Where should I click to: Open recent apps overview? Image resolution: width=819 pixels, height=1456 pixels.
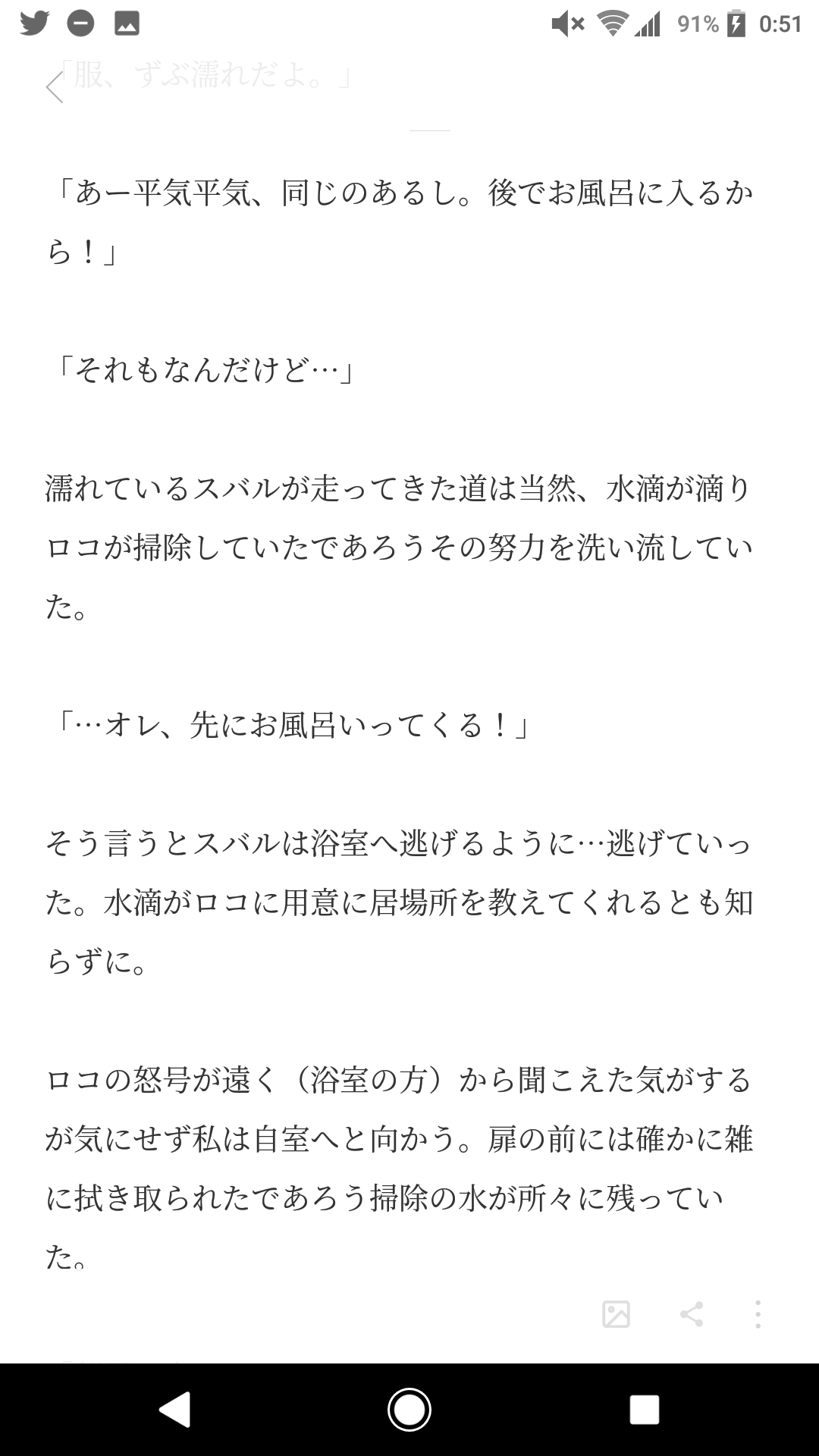[644, 1410]
